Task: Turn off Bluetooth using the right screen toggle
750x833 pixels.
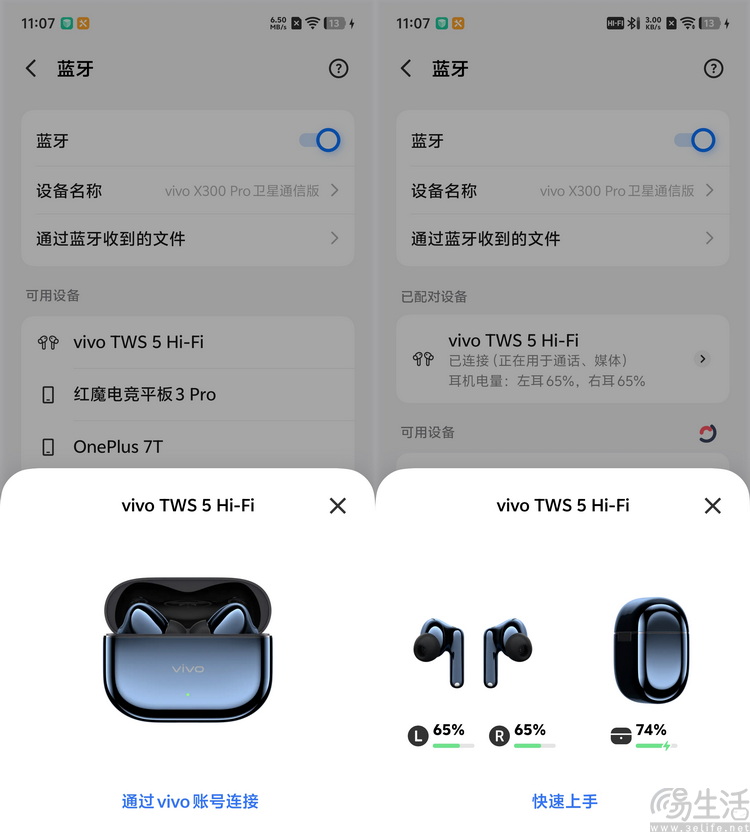Action: point(695,141)
